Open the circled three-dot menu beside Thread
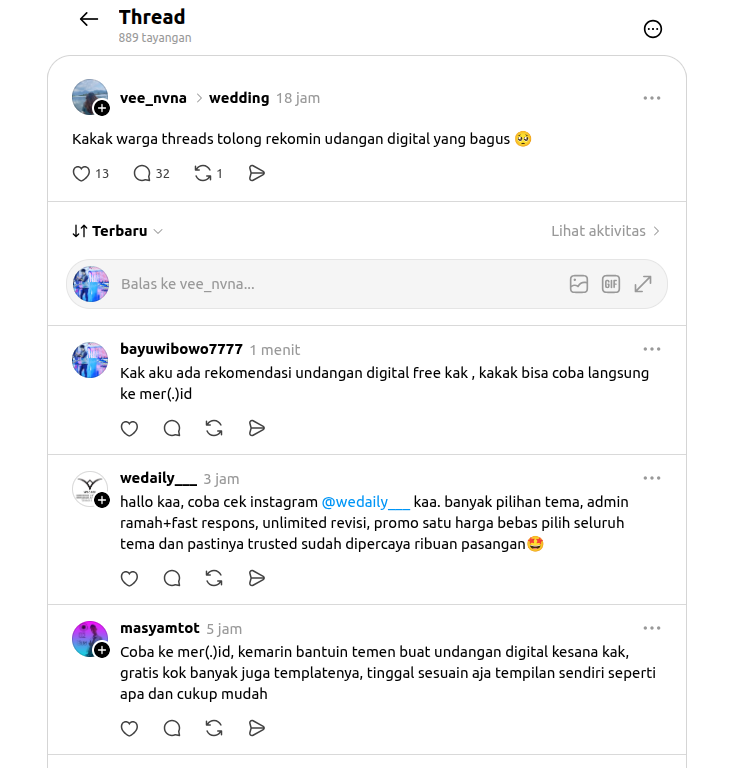This screenshot has height=768, width=729. [x=652, y=29]
